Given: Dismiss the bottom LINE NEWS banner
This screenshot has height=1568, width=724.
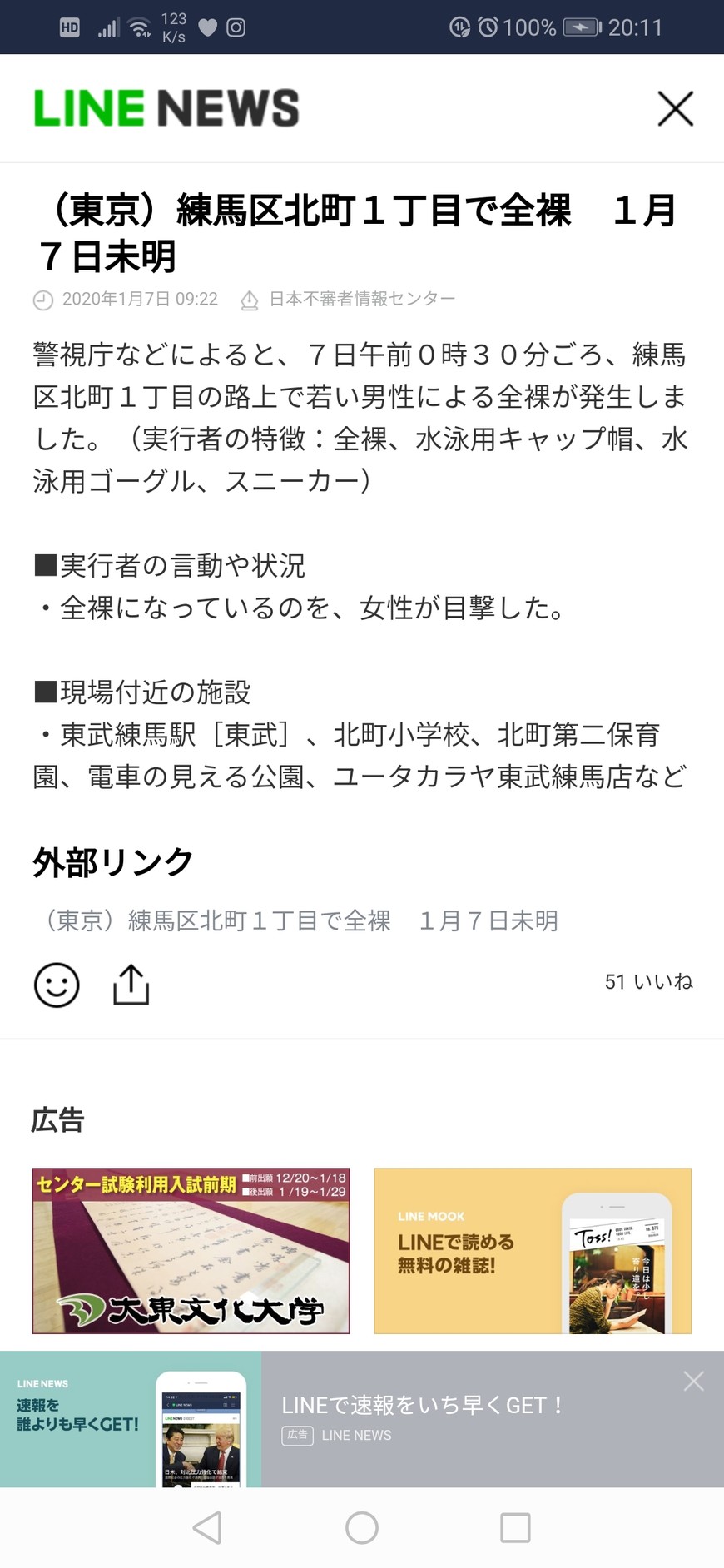Looking at the screenshot, I should (693, 1382).
